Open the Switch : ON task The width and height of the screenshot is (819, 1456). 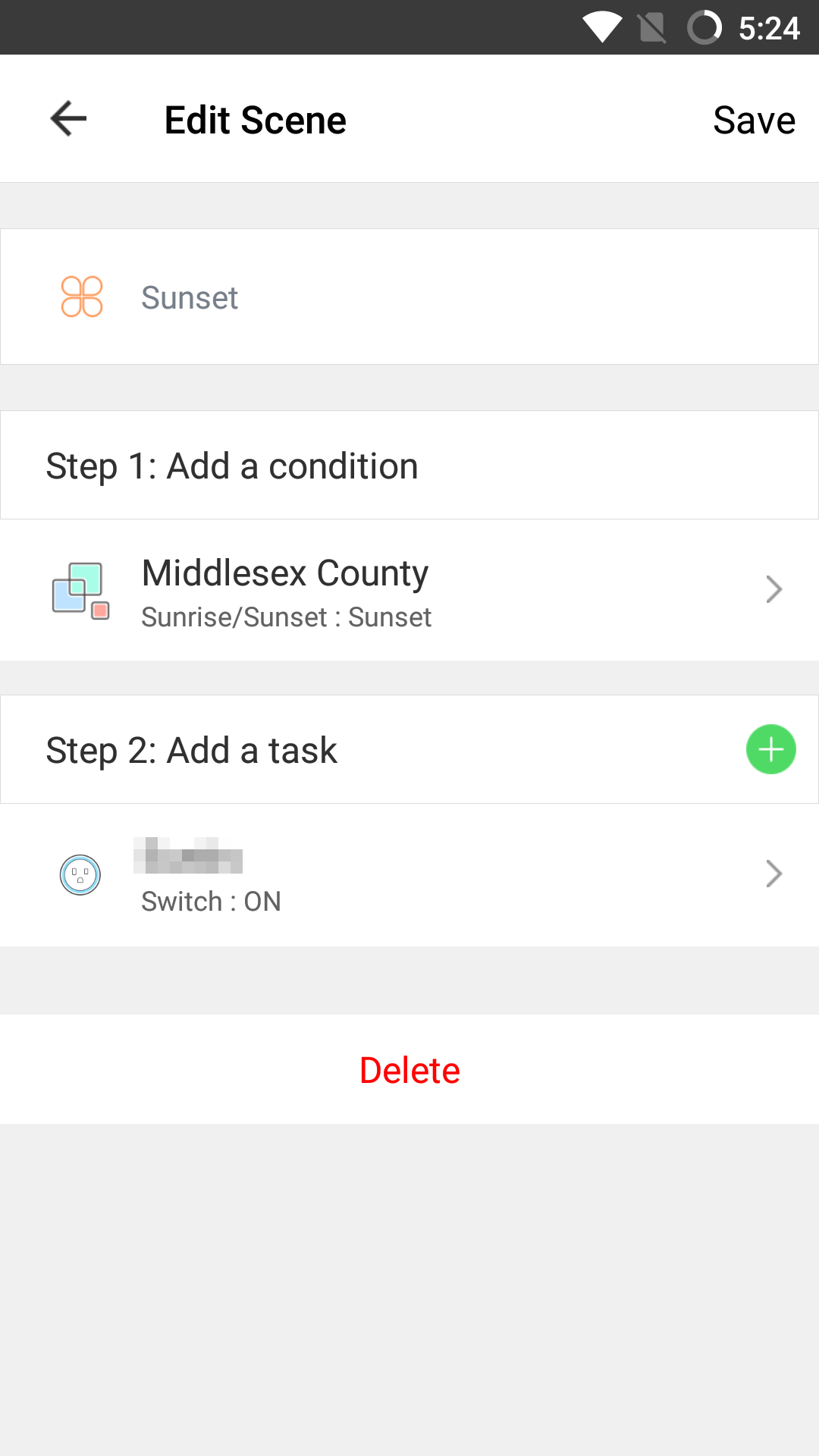(x=409, y=874)
